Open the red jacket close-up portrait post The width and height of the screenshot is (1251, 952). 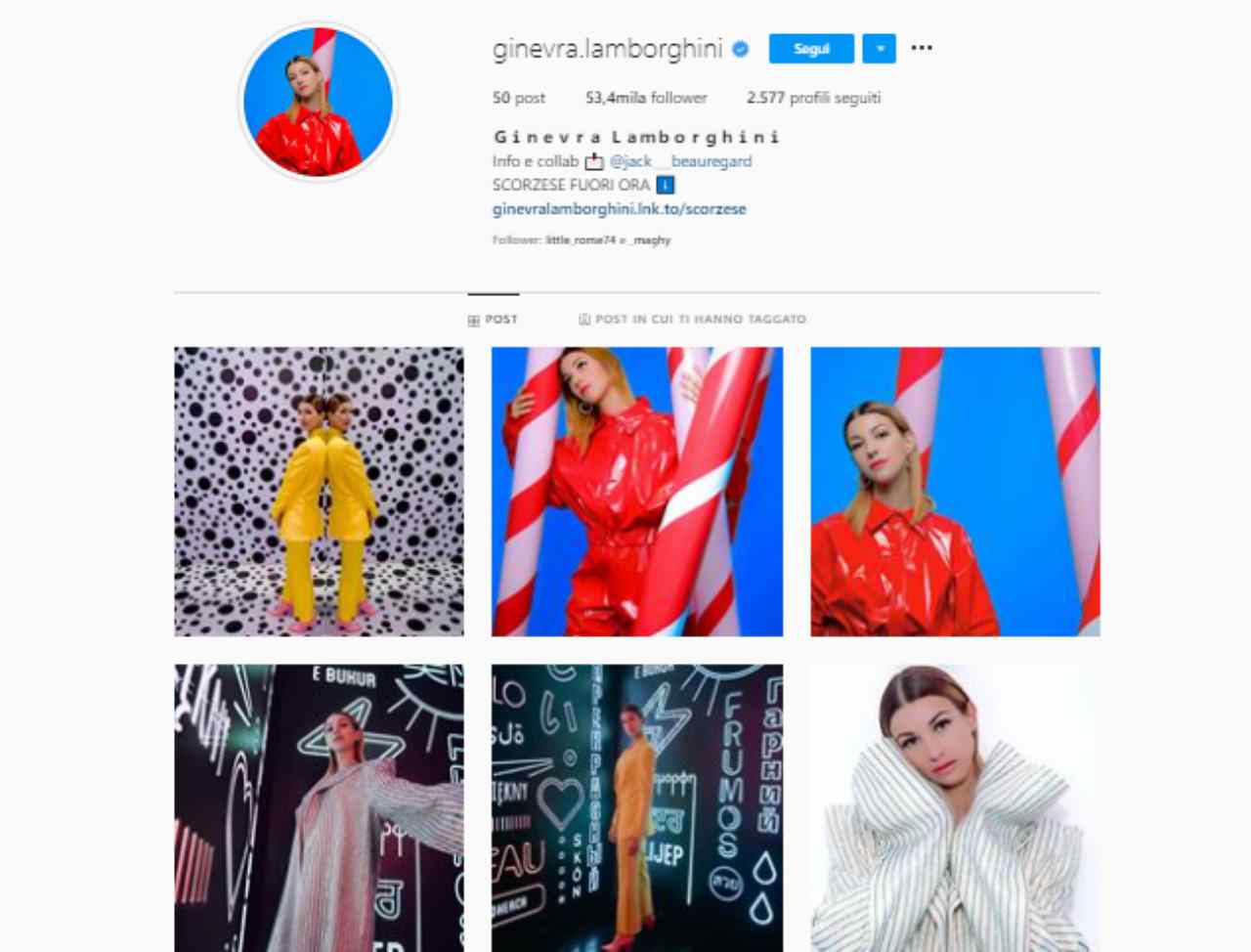955,492
